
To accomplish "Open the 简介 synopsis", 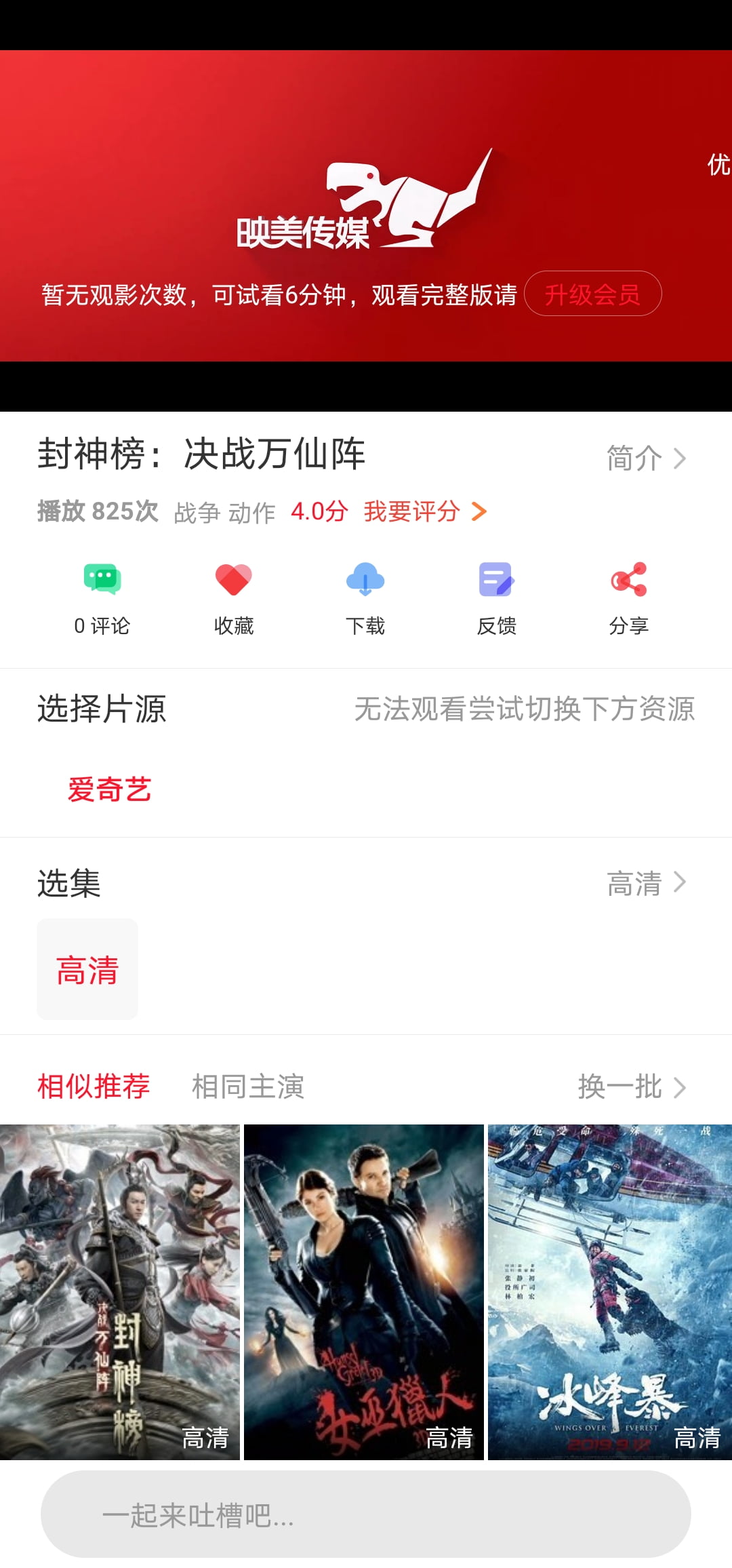I will point(645,458).
